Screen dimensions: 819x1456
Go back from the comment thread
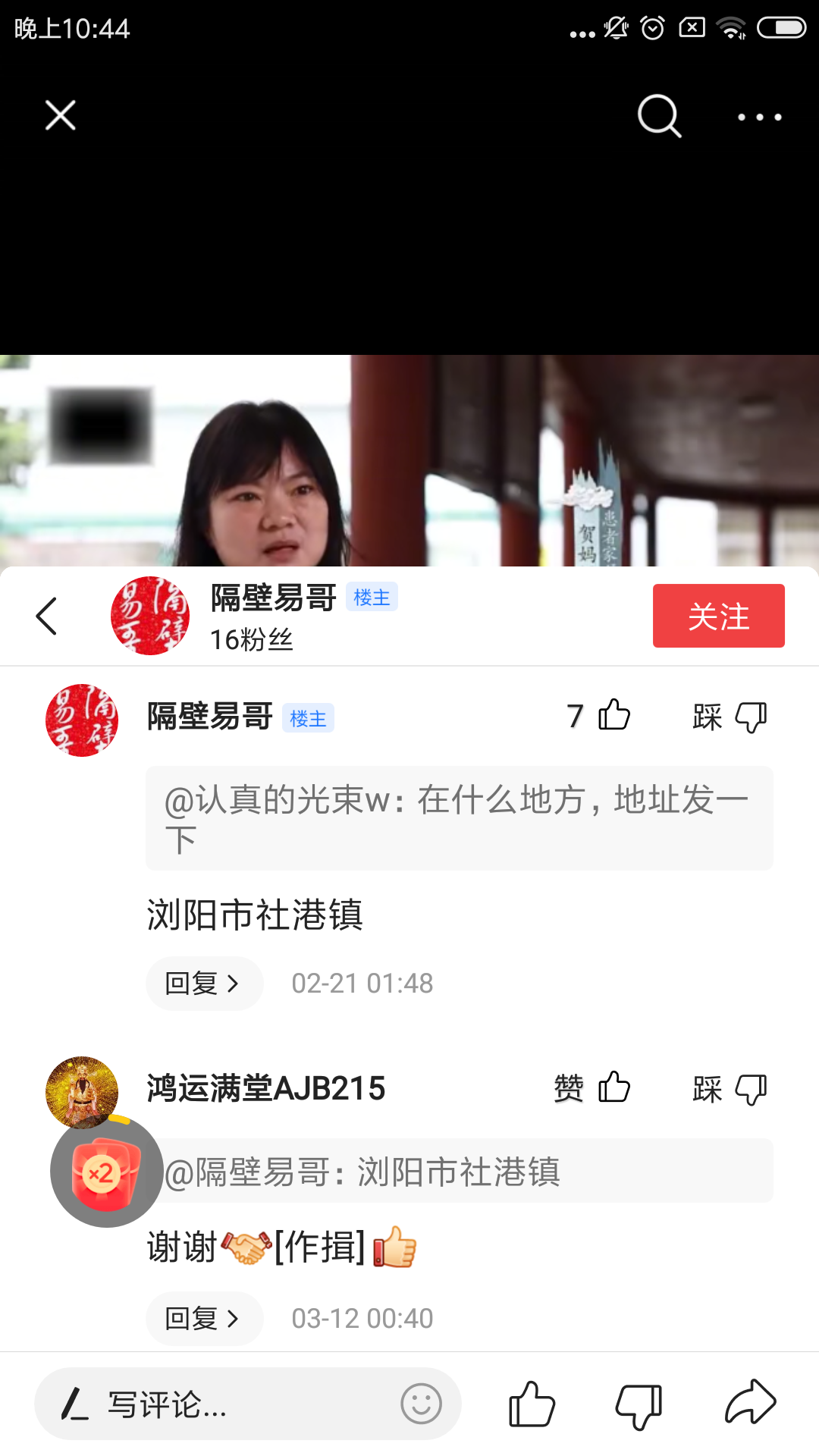(x=47, y=616)
